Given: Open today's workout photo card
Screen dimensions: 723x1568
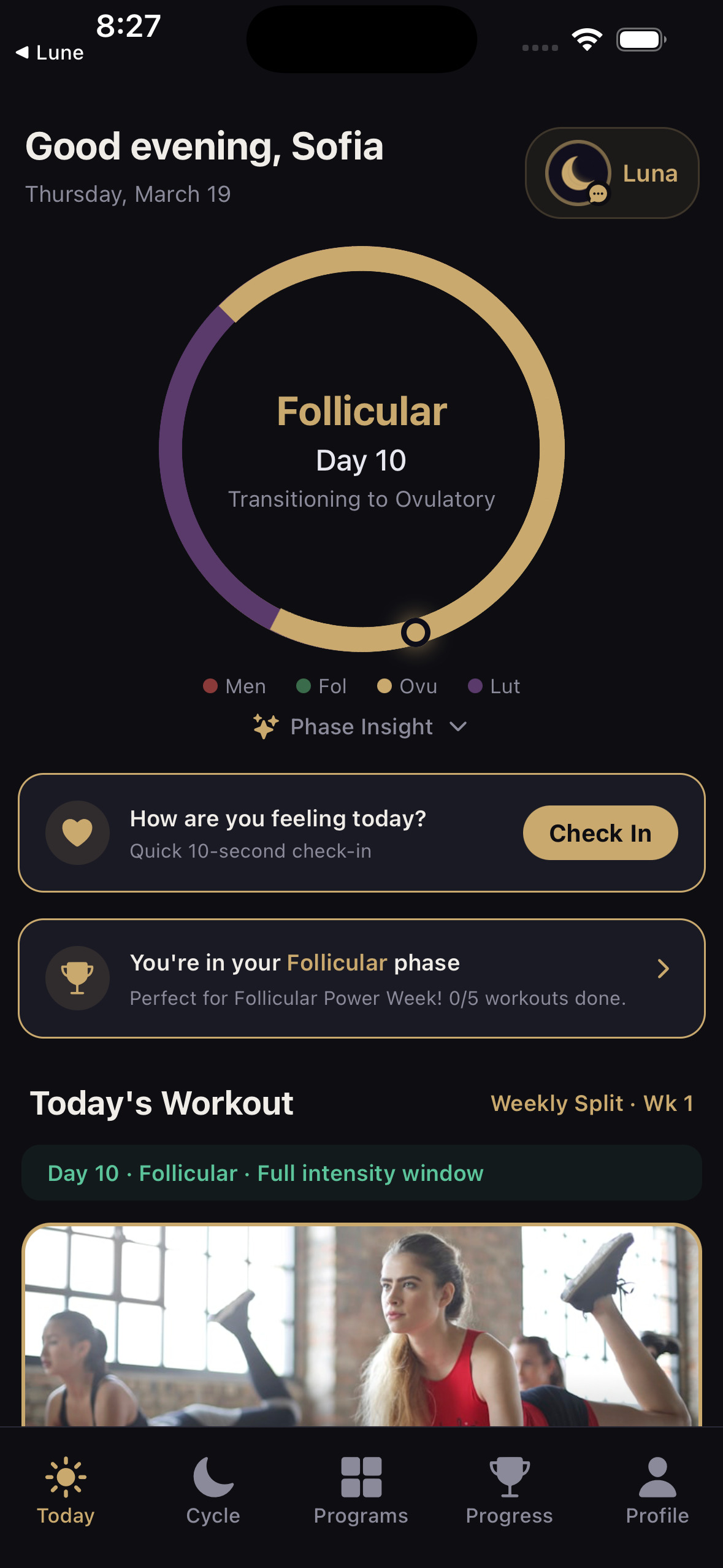Looking at the screenshot, I should click(x=361, y=1325).
